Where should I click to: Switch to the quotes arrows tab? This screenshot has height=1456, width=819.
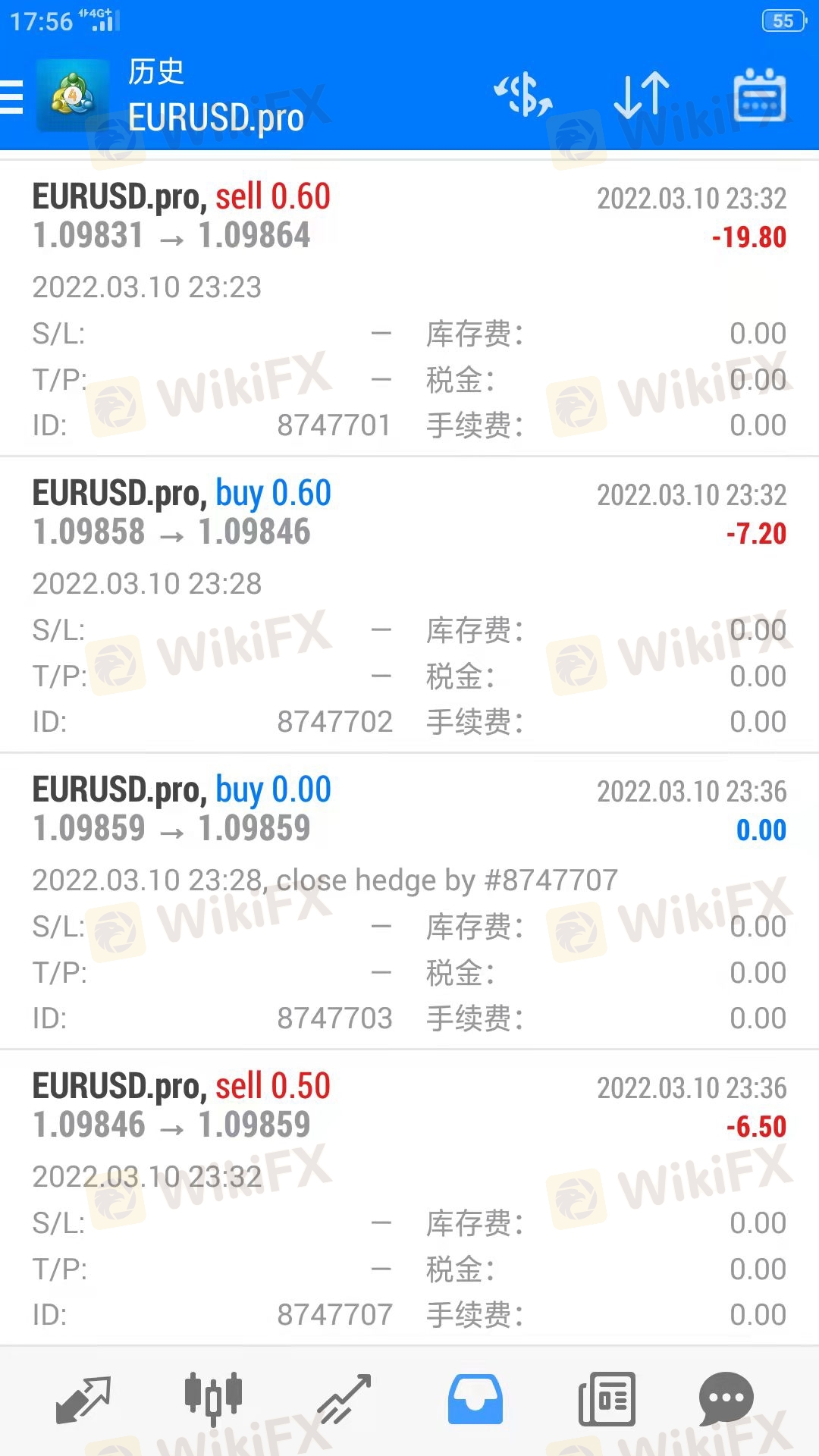pos(83,1399)
